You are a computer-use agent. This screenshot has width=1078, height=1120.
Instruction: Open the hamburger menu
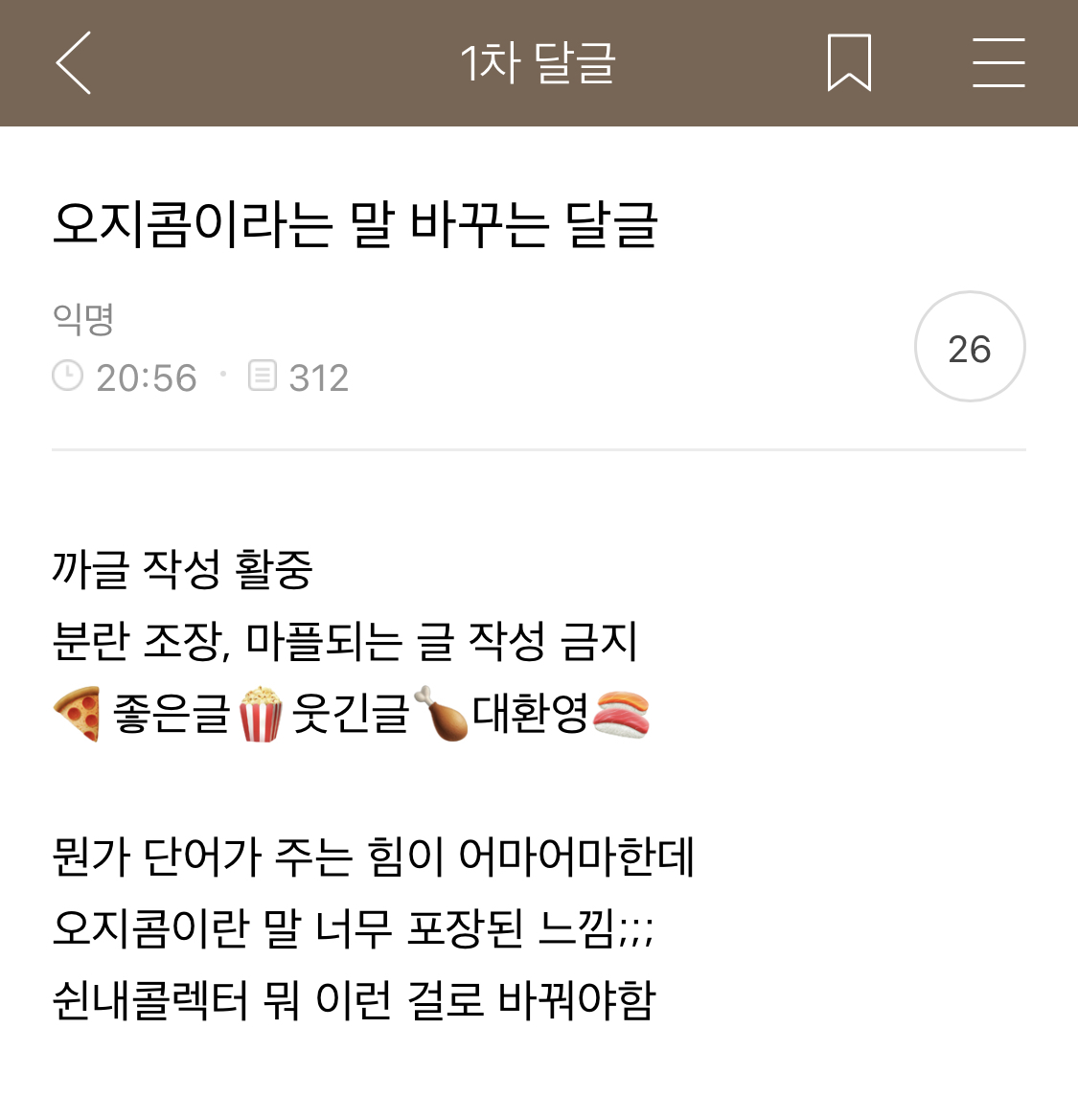(x=998, y=63)
